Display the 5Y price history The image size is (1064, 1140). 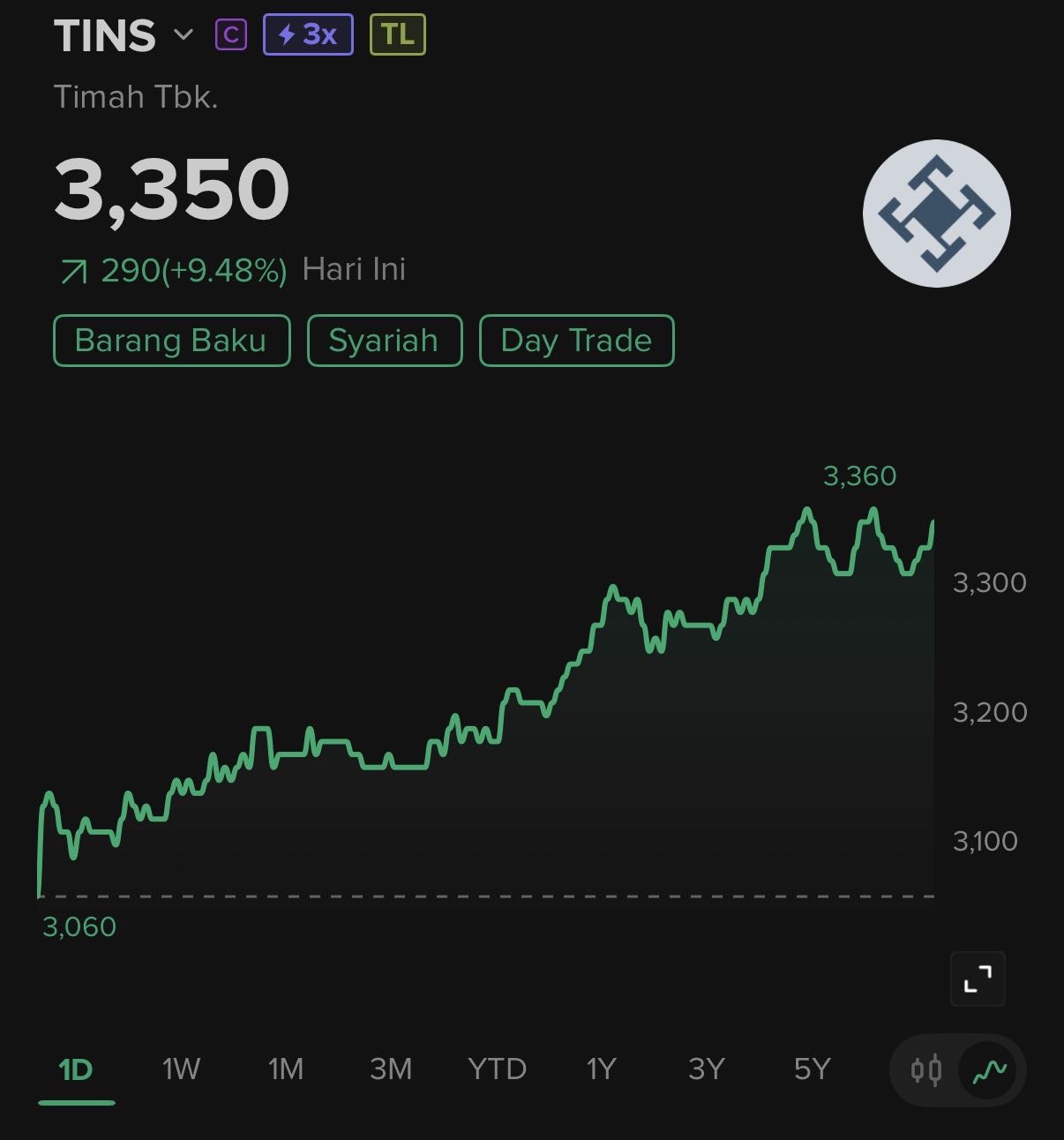click(x=812, y=1069)
